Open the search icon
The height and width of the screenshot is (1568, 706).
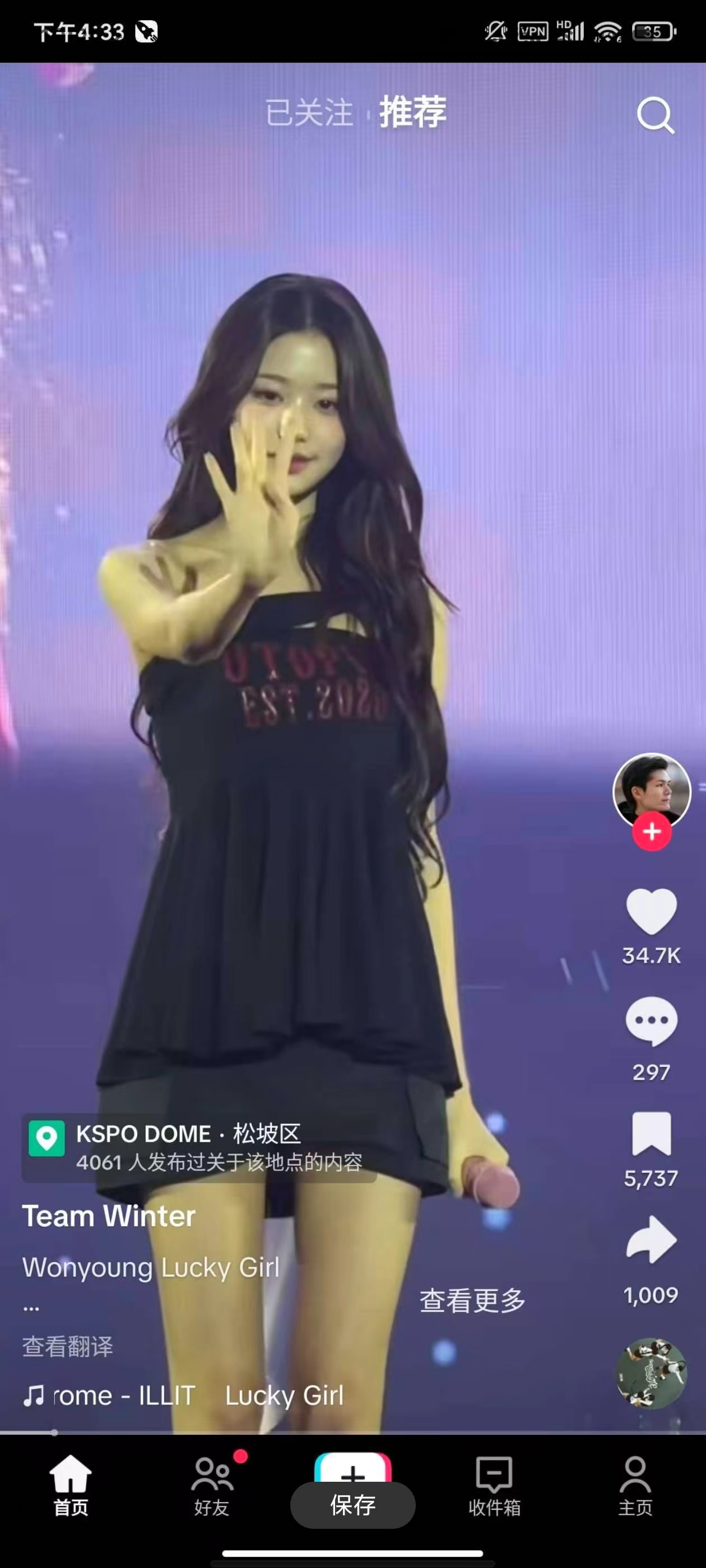[655, 114]
